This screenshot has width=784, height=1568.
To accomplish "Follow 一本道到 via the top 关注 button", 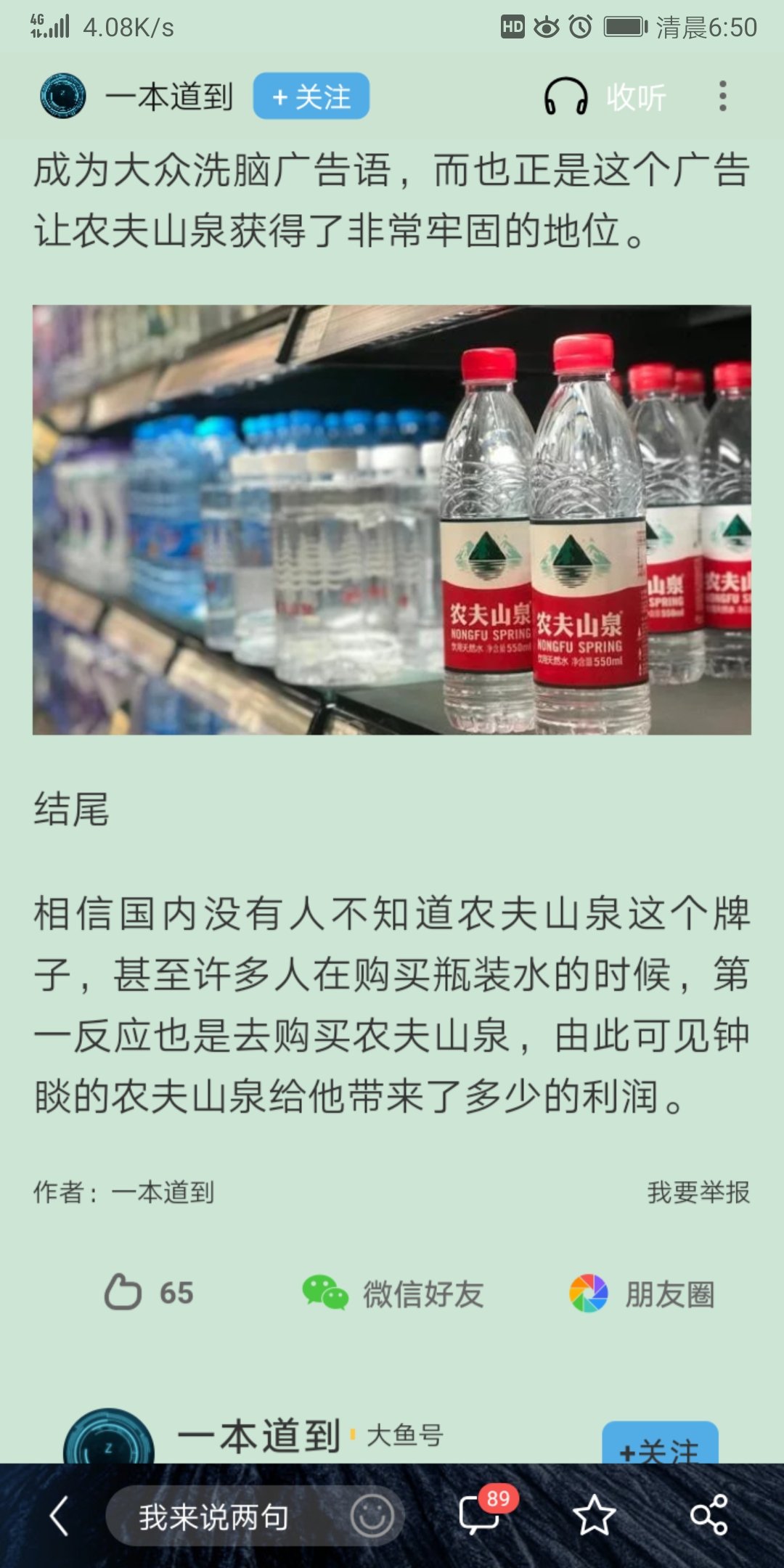I will tap(311, 96).
